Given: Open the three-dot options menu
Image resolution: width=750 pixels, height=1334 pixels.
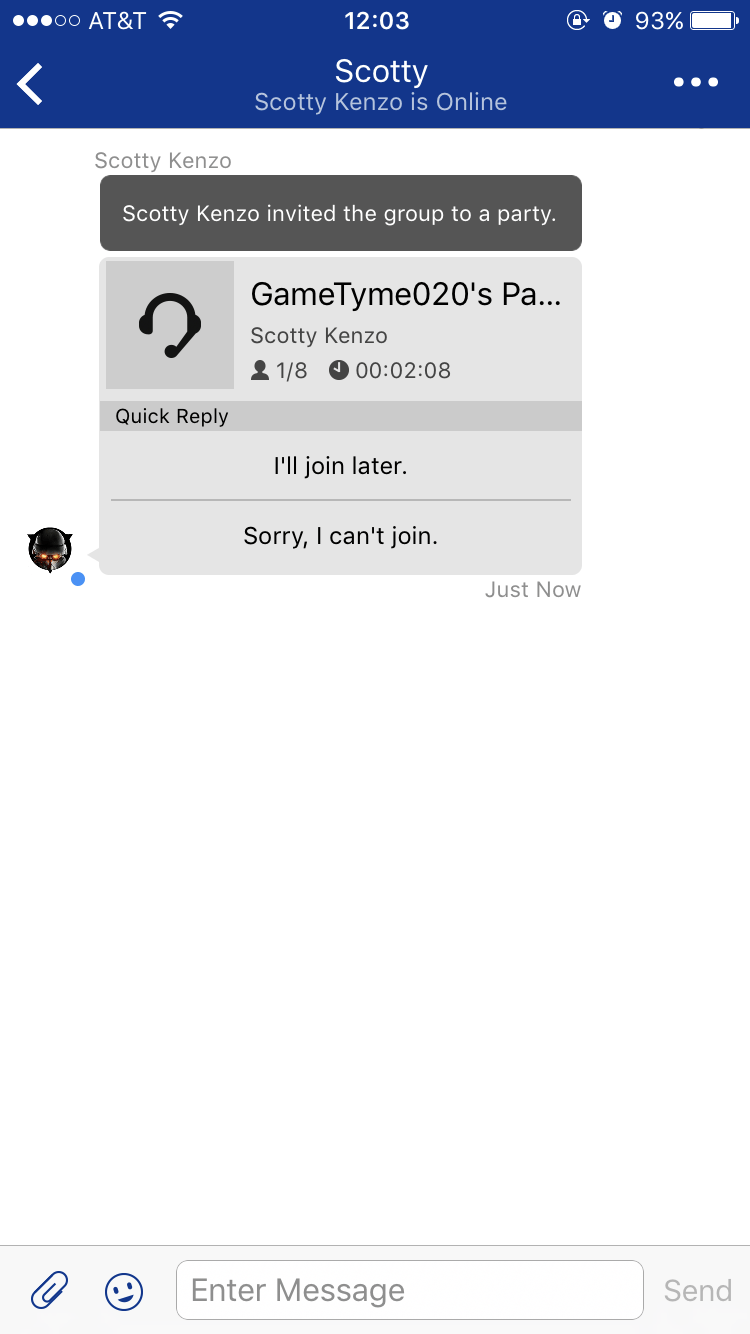Looking at the screenshot, I should coord(696,83).
